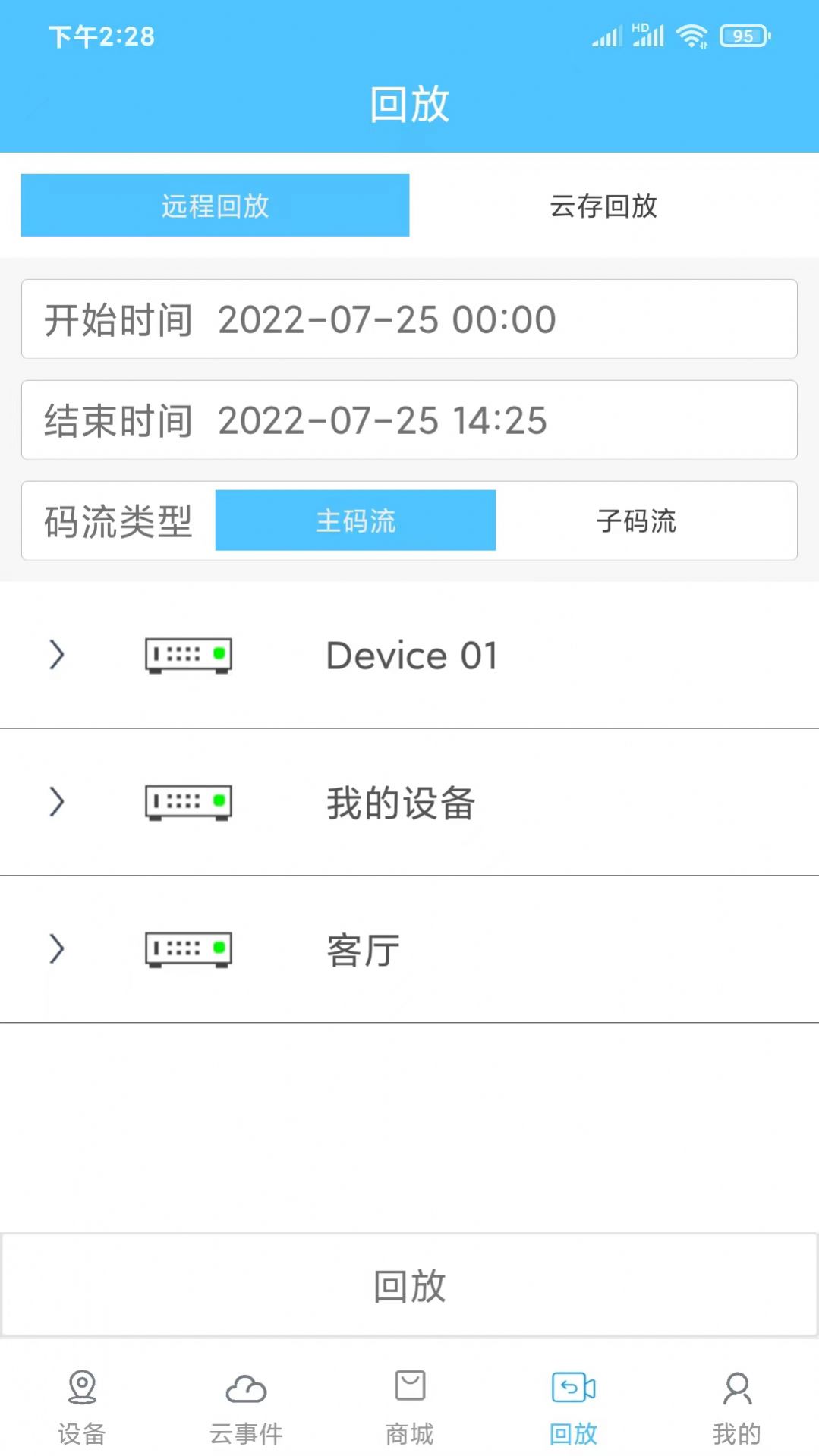
Task: Expand the 我的设备 channel list
Action: click(x=57, y=802)
